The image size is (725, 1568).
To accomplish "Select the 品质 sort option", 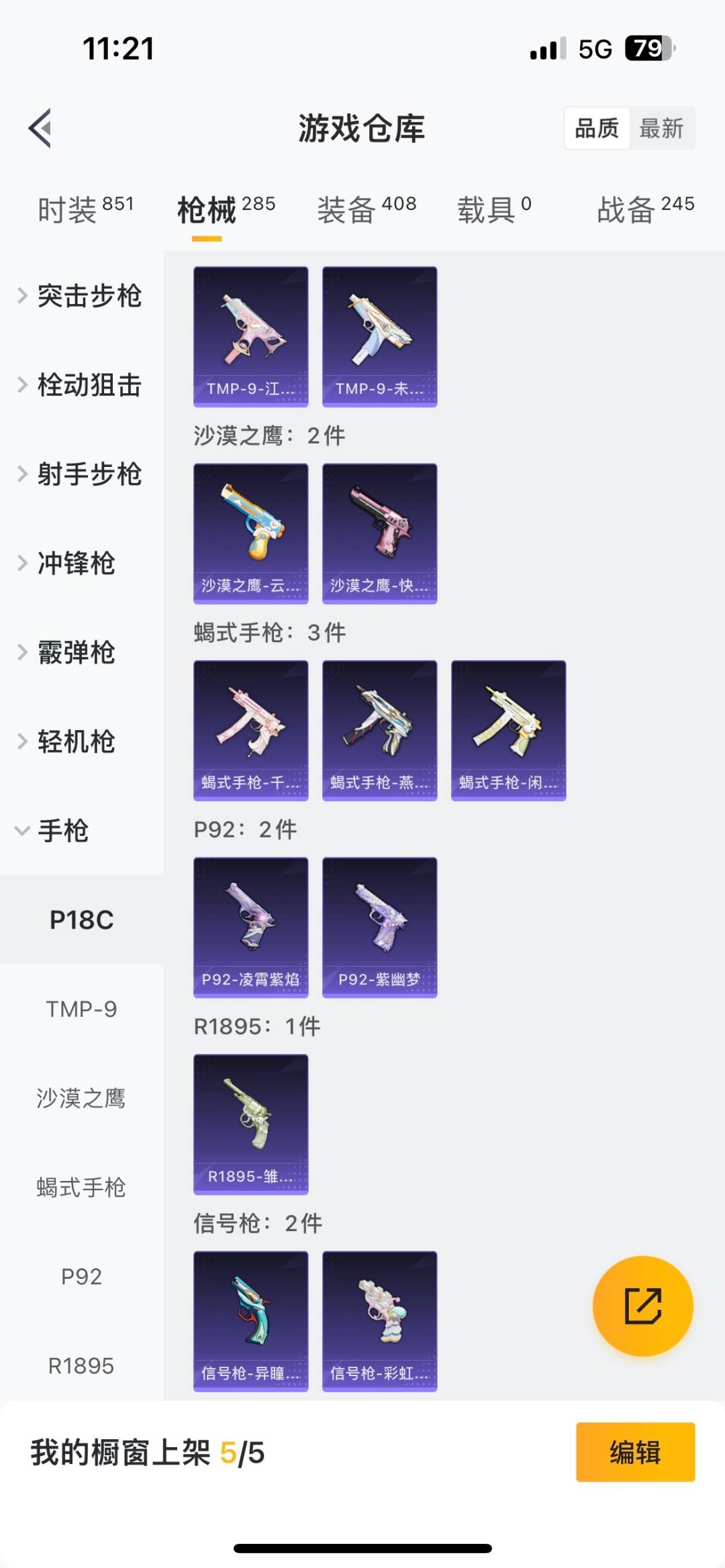I will [x=597, y=128].
